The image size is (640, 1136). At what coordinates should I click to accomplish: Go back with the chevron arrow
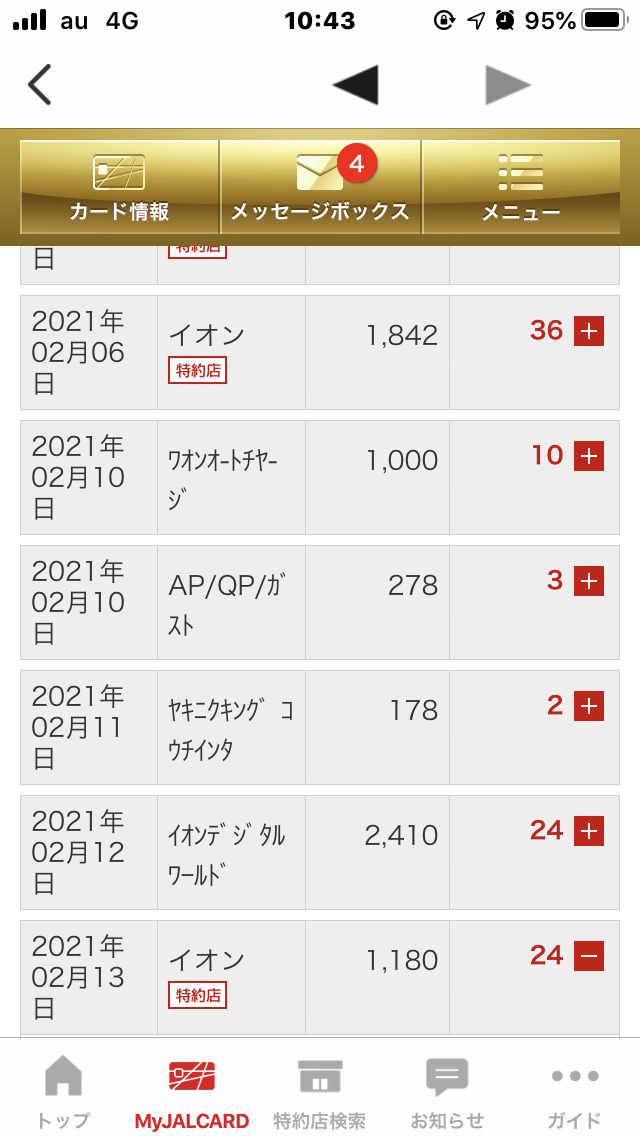click(x=40, y=85)
